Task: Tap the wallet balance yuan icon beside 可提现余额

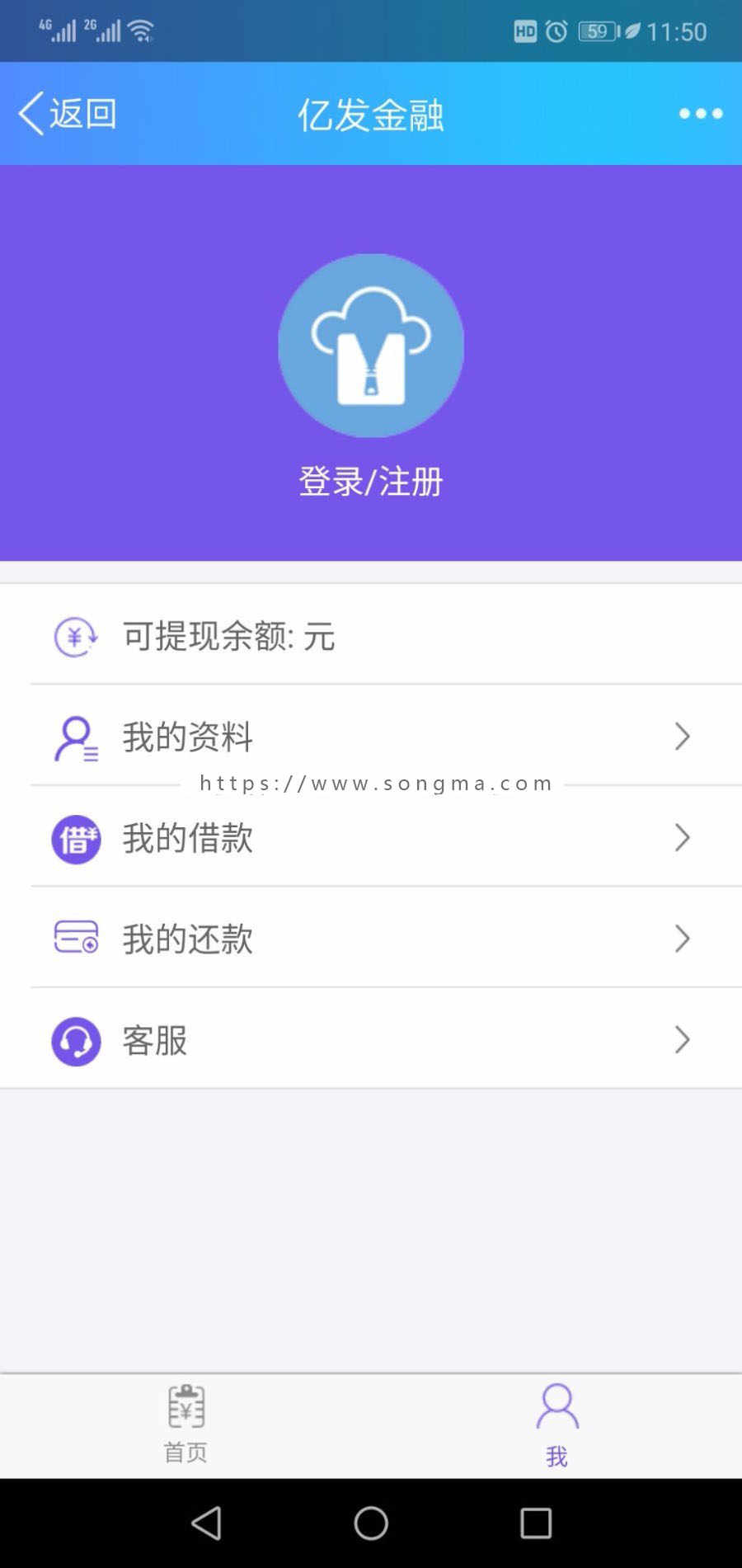Action: (x=75, y=635)
